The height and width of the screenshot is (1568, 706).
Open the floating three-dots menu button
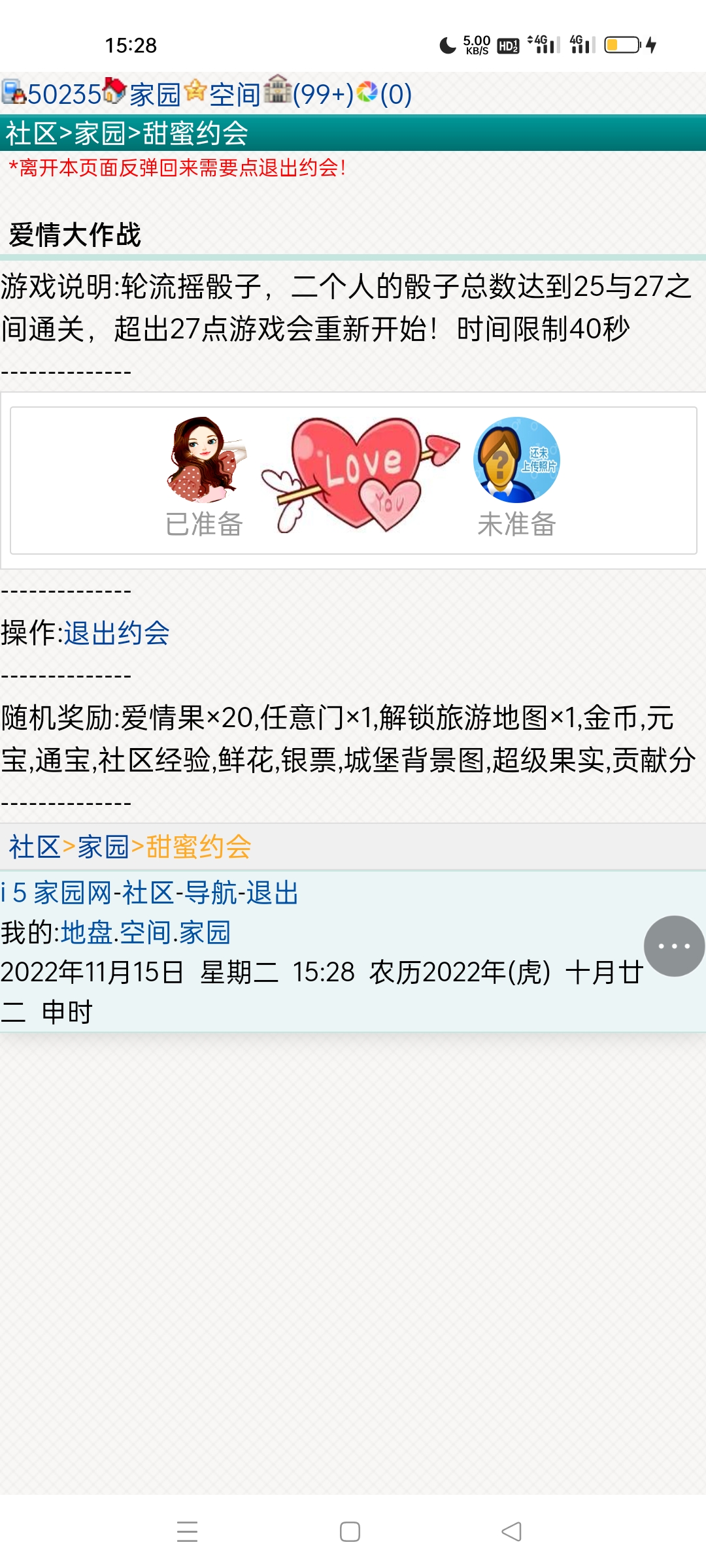pos(673,946)
